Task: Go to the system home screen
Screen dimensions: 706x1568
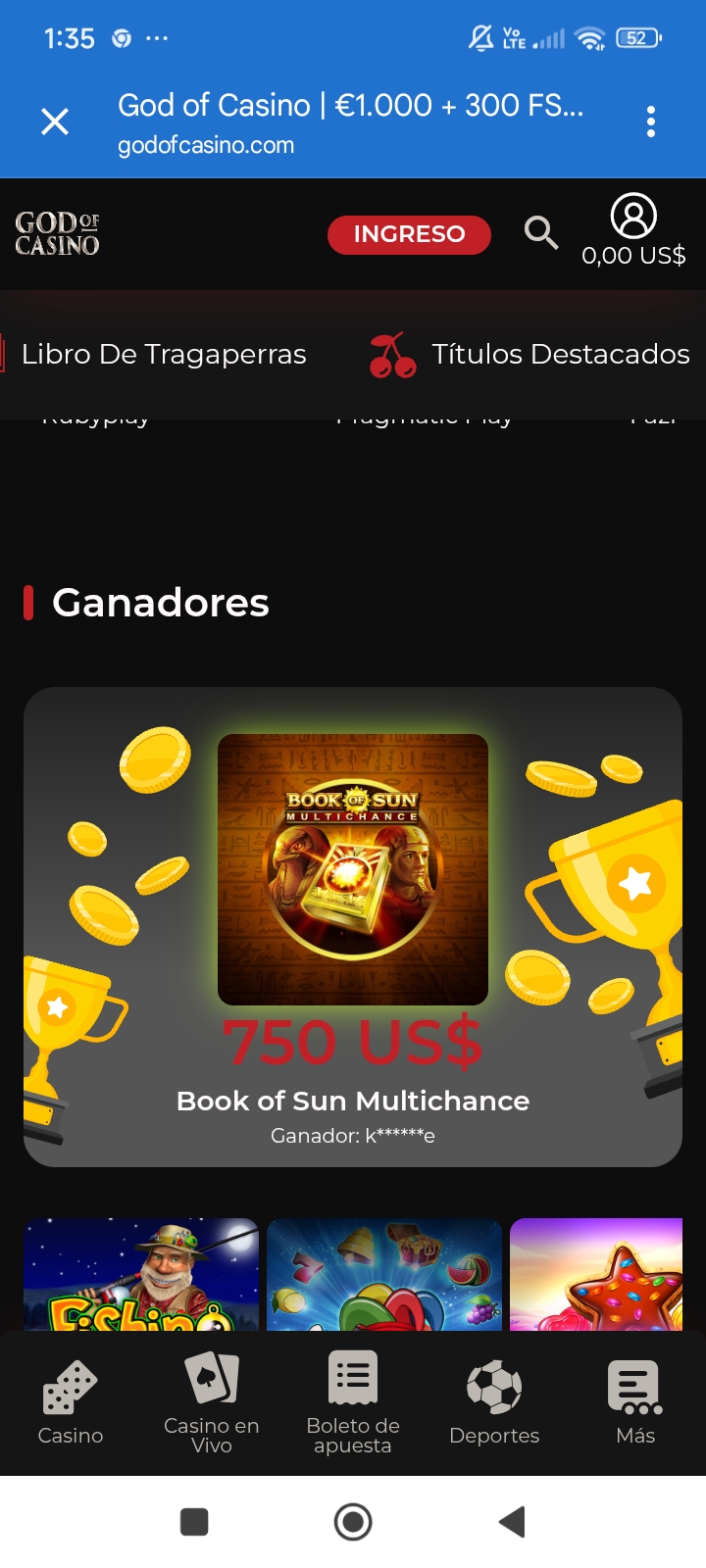Action: (353, 1522)
